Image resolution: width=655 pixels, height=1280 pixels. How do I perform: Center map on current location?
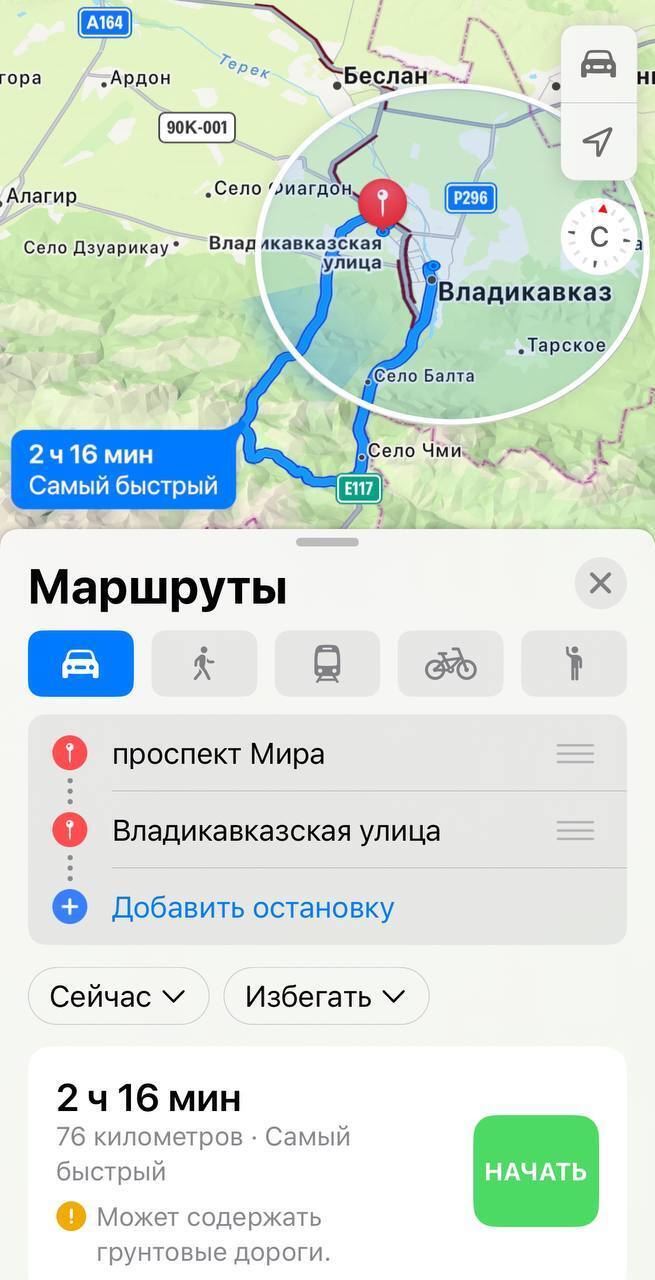point(598,141)
